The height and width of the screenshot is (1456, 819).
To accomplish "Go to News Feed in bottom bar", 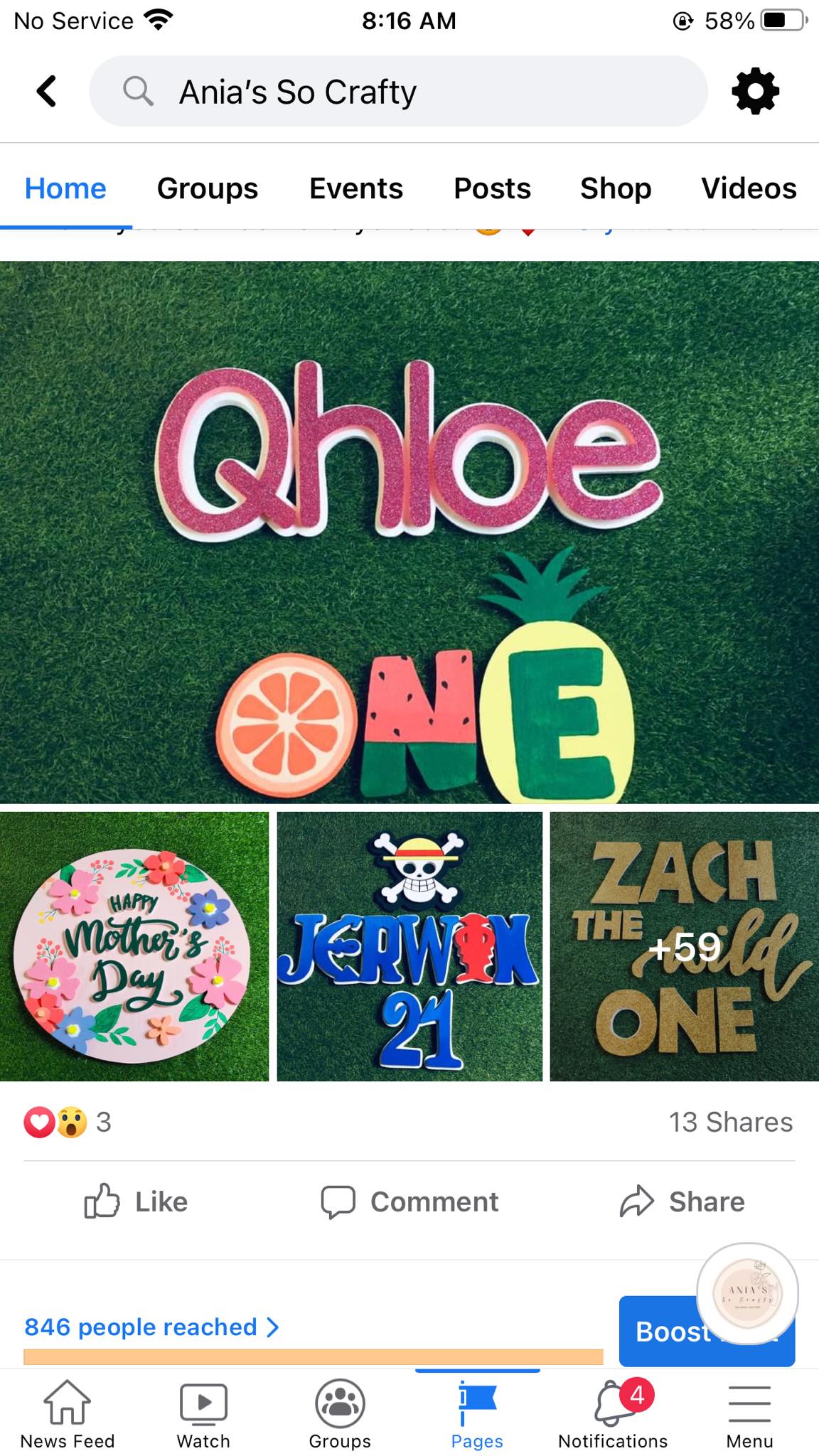I will coord(68,1415).
